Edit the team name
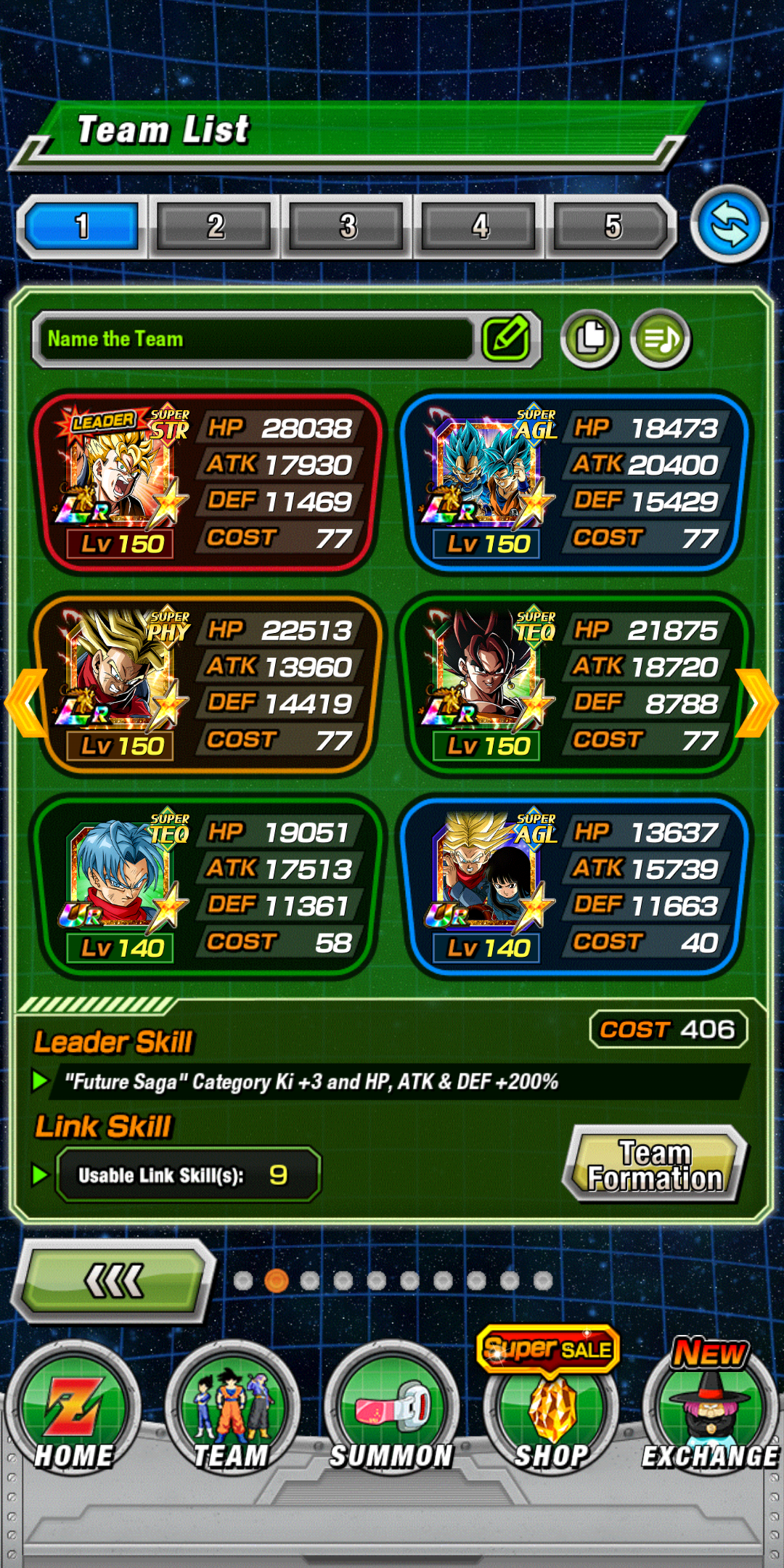 (507, 338)
